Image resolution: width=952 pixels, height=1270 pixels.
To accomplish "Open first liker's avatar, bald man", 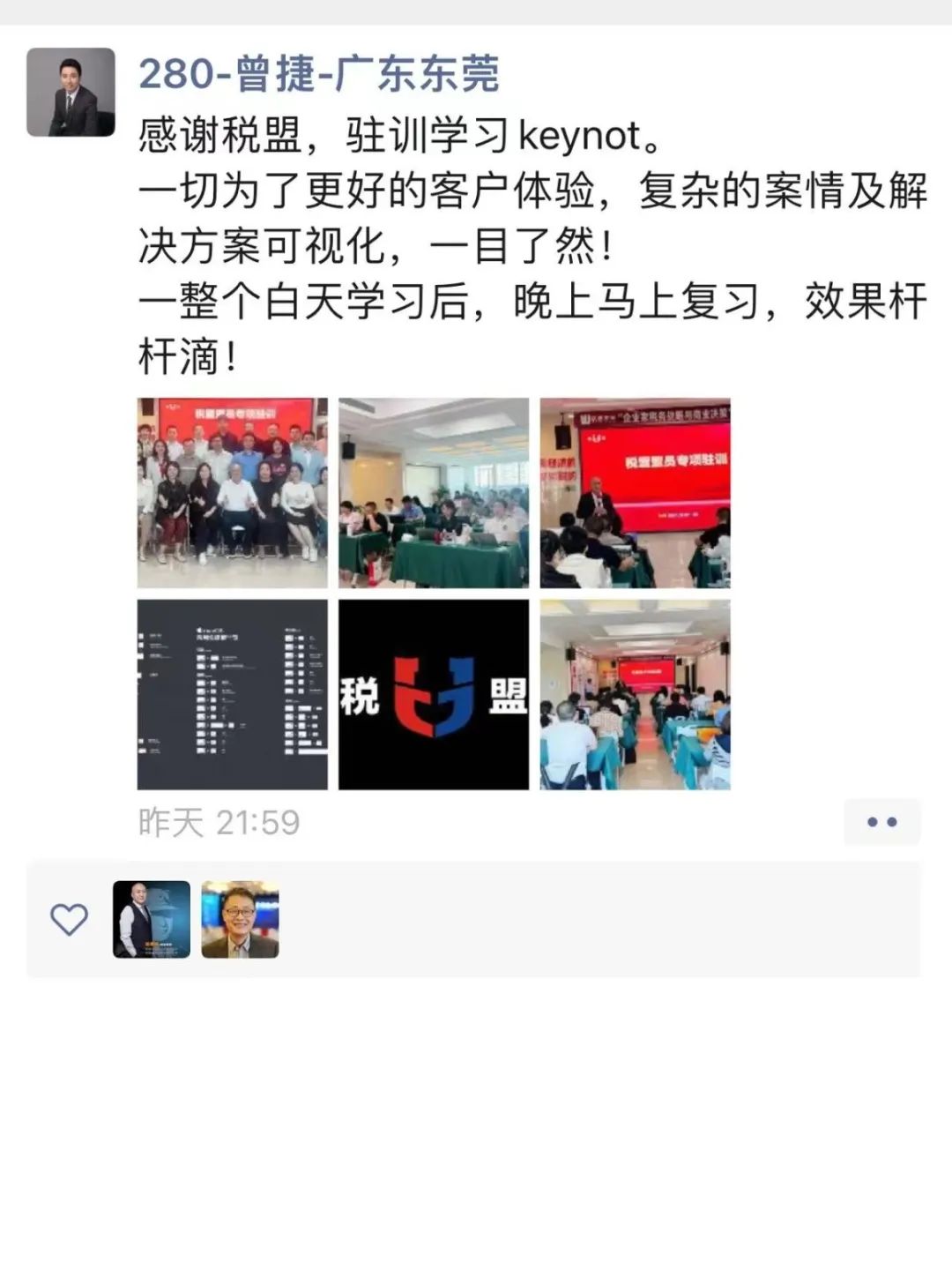I will 152,919.
